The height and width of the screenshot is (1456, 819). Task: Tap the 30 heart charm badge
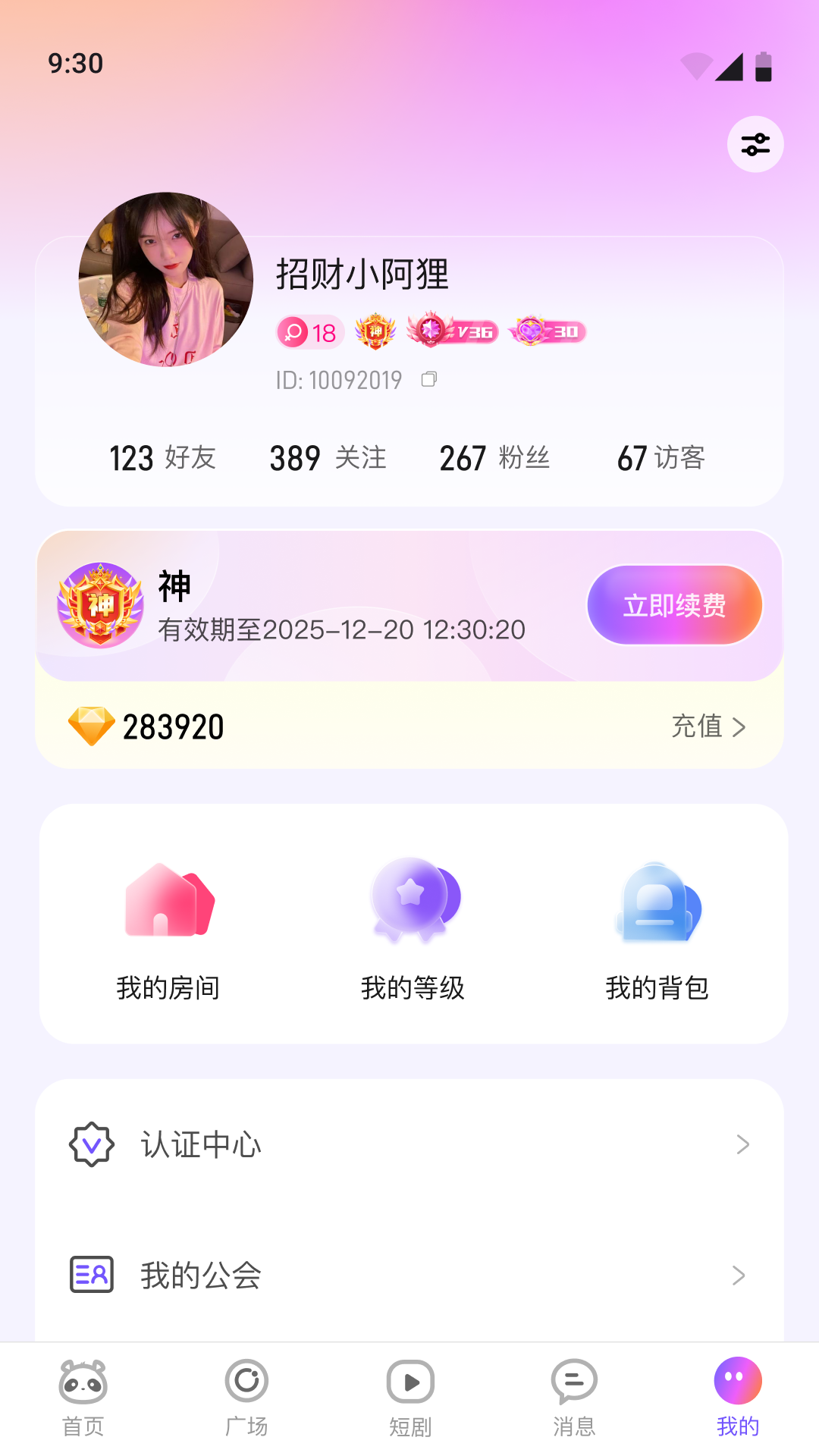click(548, 330)
